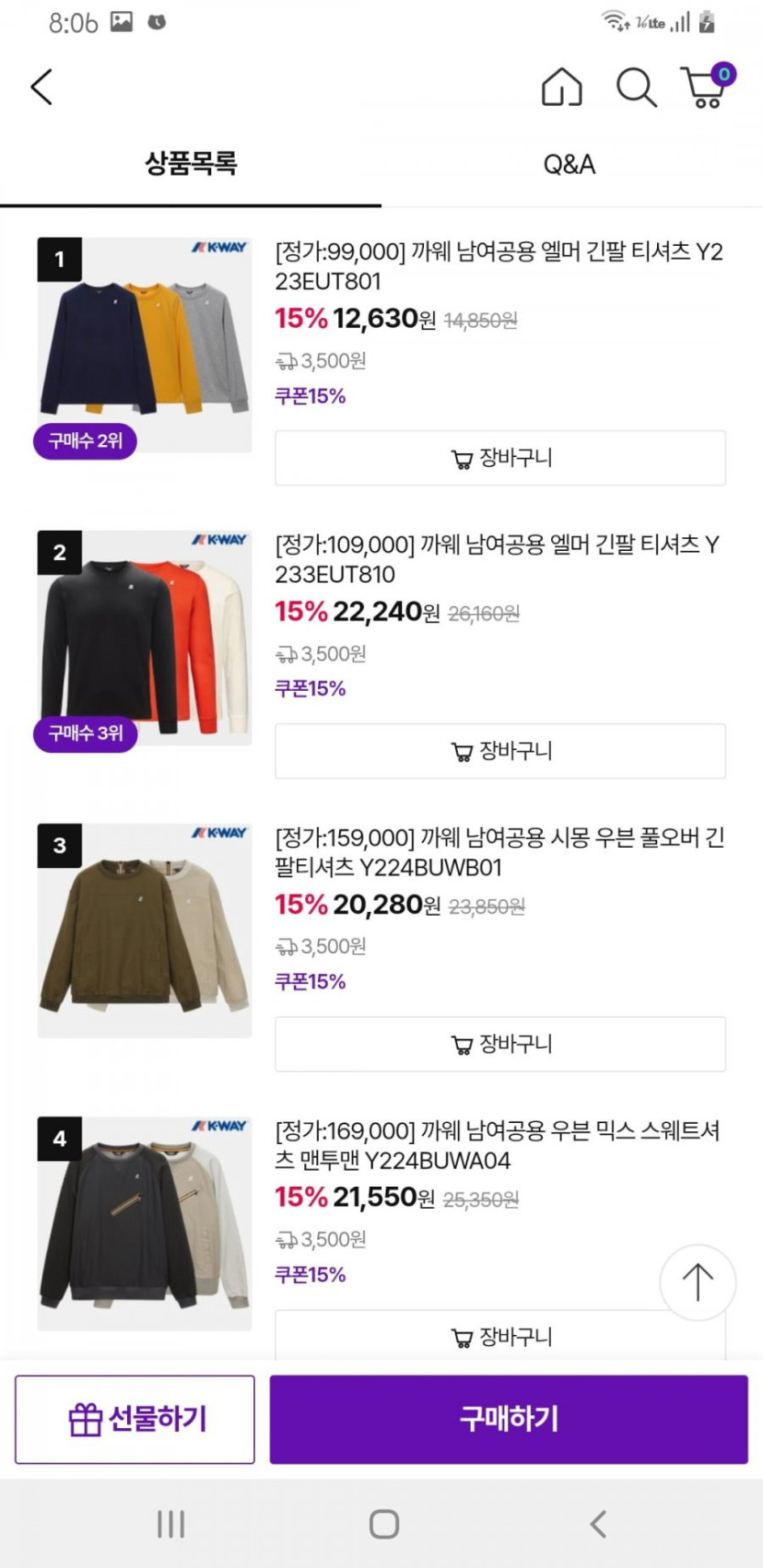Viewport: 763px width, 1568px height.
Task: Open product 1 image with navy, yellow, gray shirts
Action: pos(144,345)
